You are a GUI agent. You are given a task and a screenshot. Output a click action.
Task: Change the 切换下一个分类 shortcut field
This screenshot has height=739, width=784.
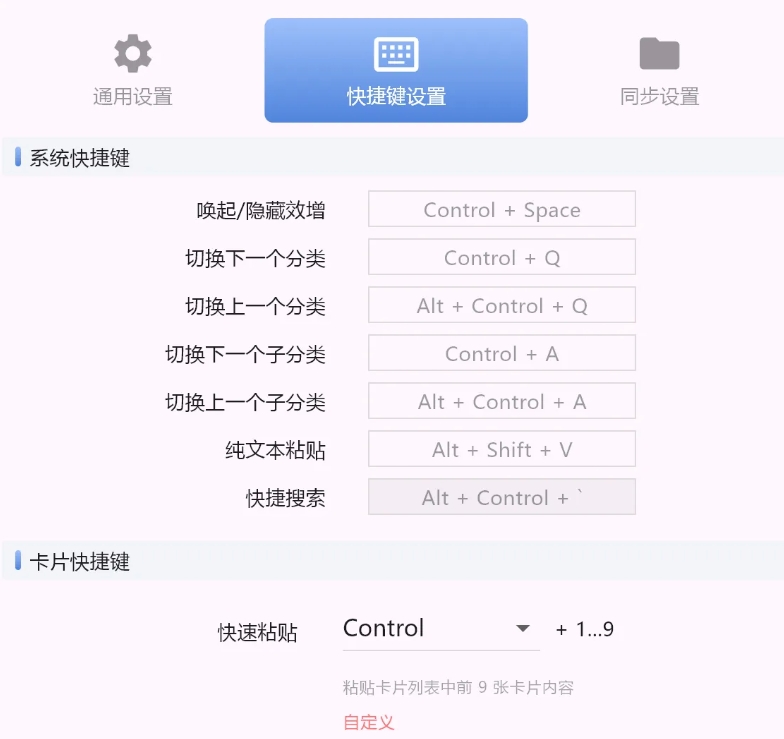click(x=502, y=258)
